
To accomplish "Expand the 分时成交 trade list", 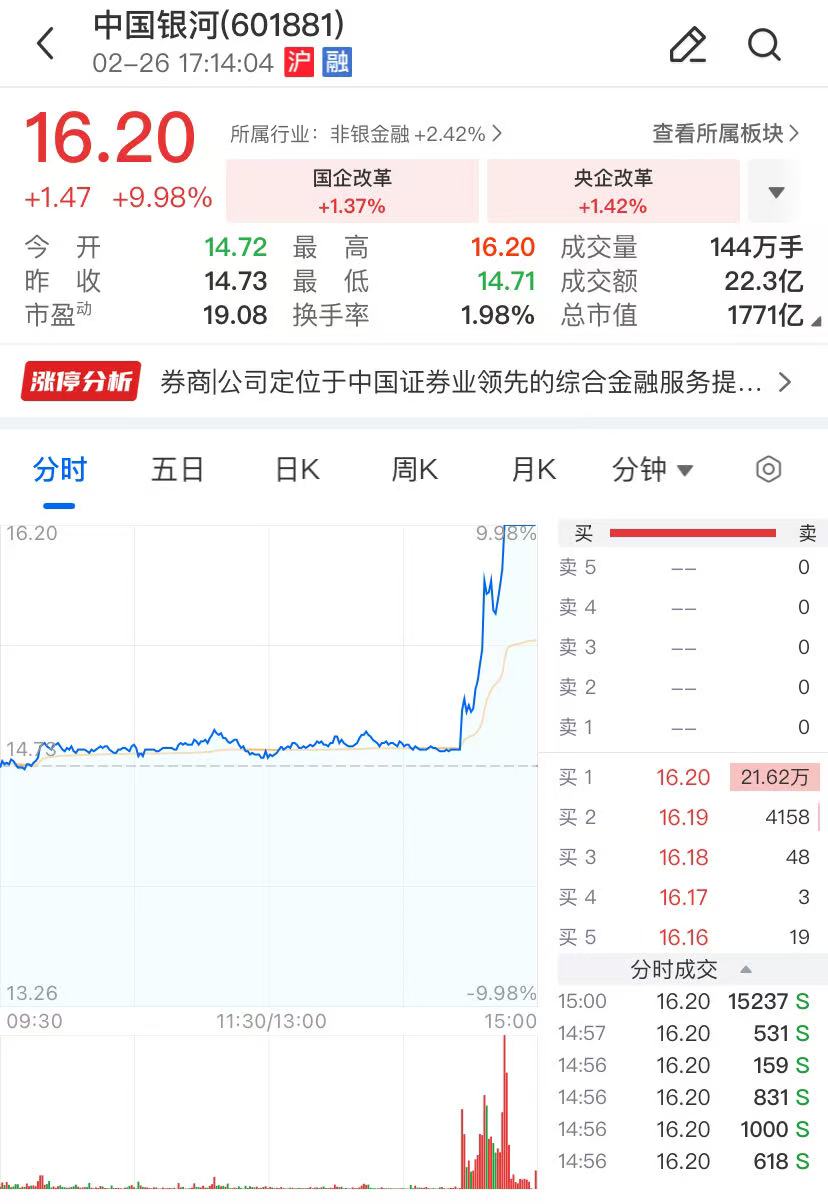I will [690, 969].
